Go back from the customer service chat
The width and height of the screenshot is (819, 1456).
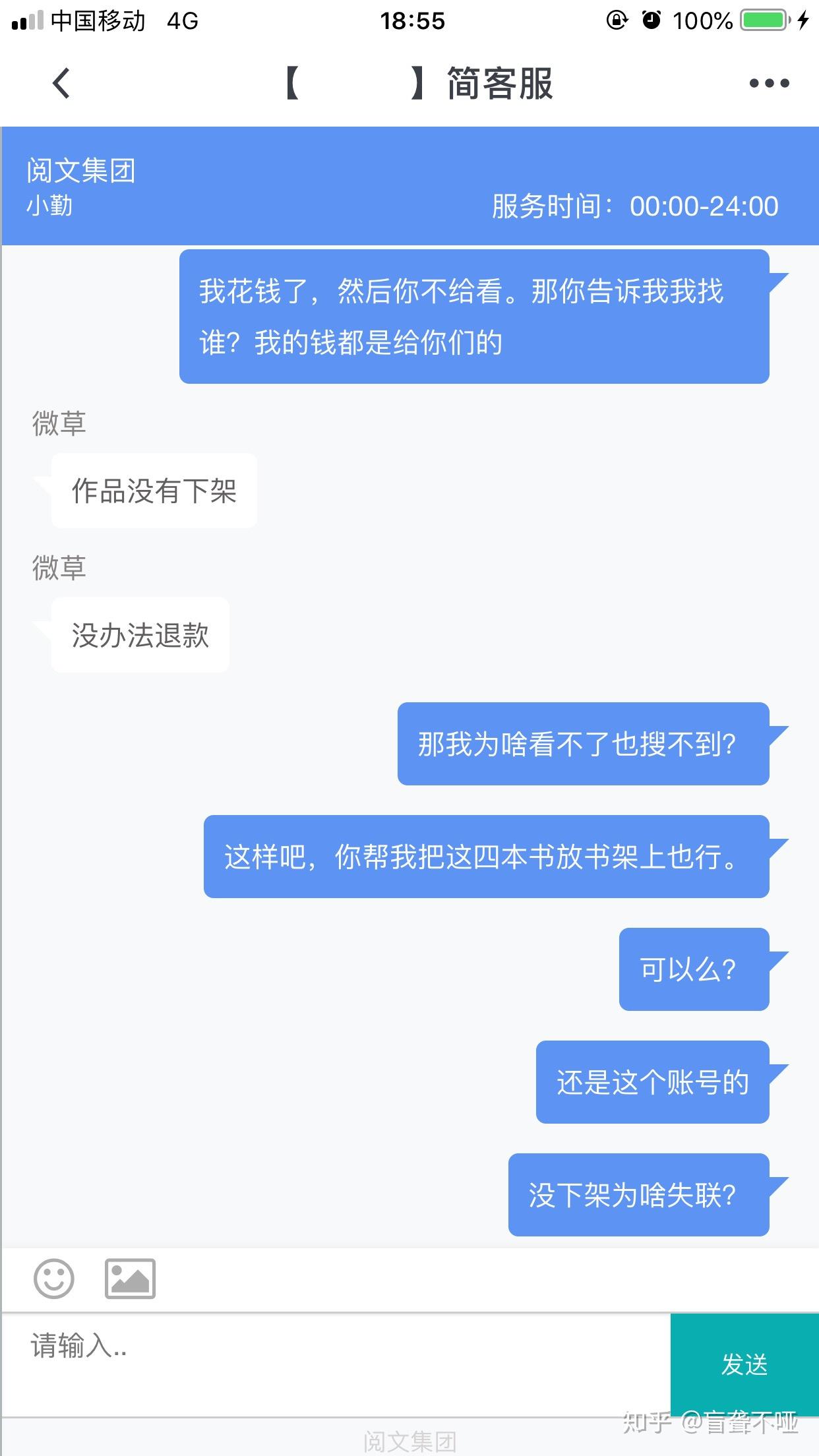[61, 84]
